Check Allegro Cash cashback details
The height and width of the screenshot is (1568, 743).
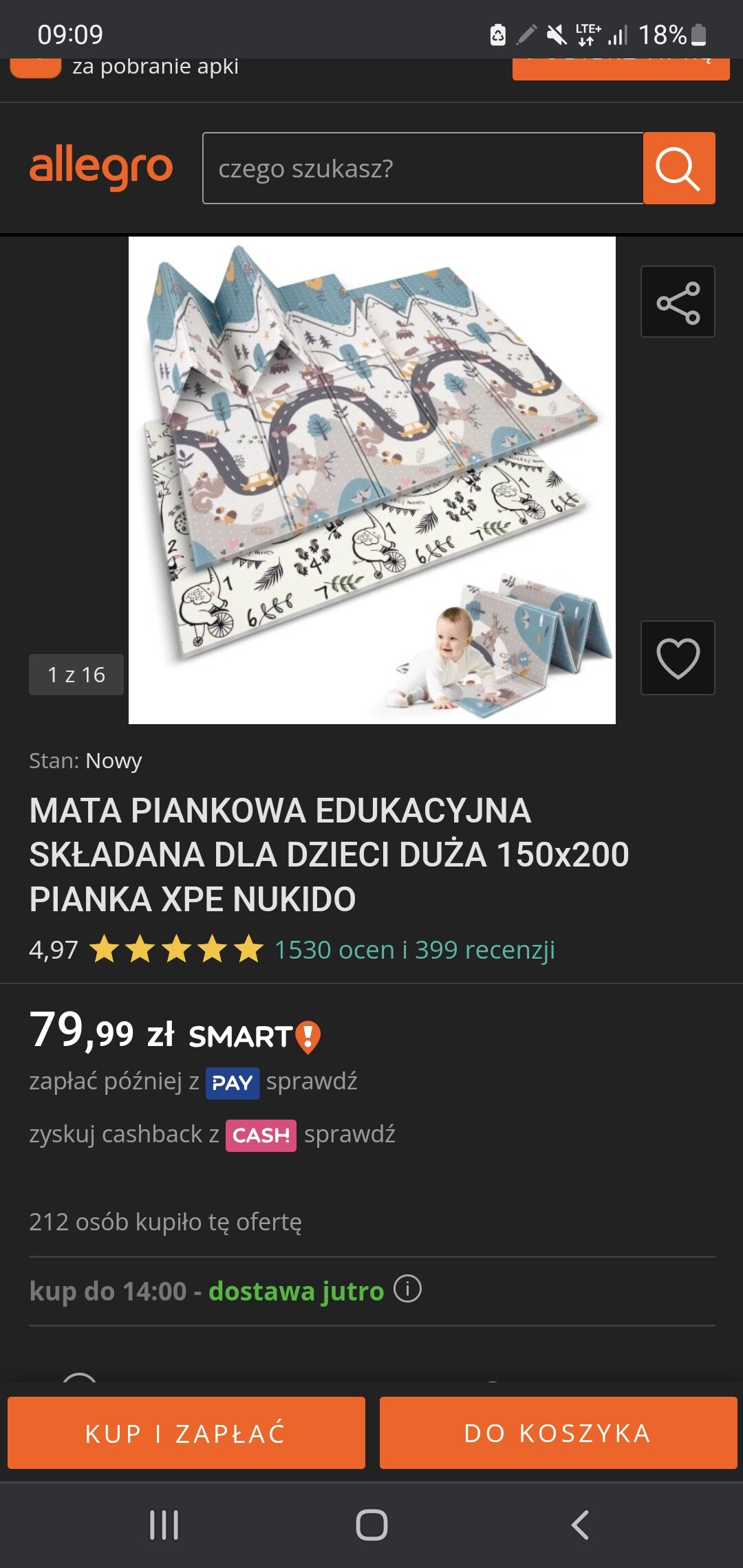[349, 1134]
